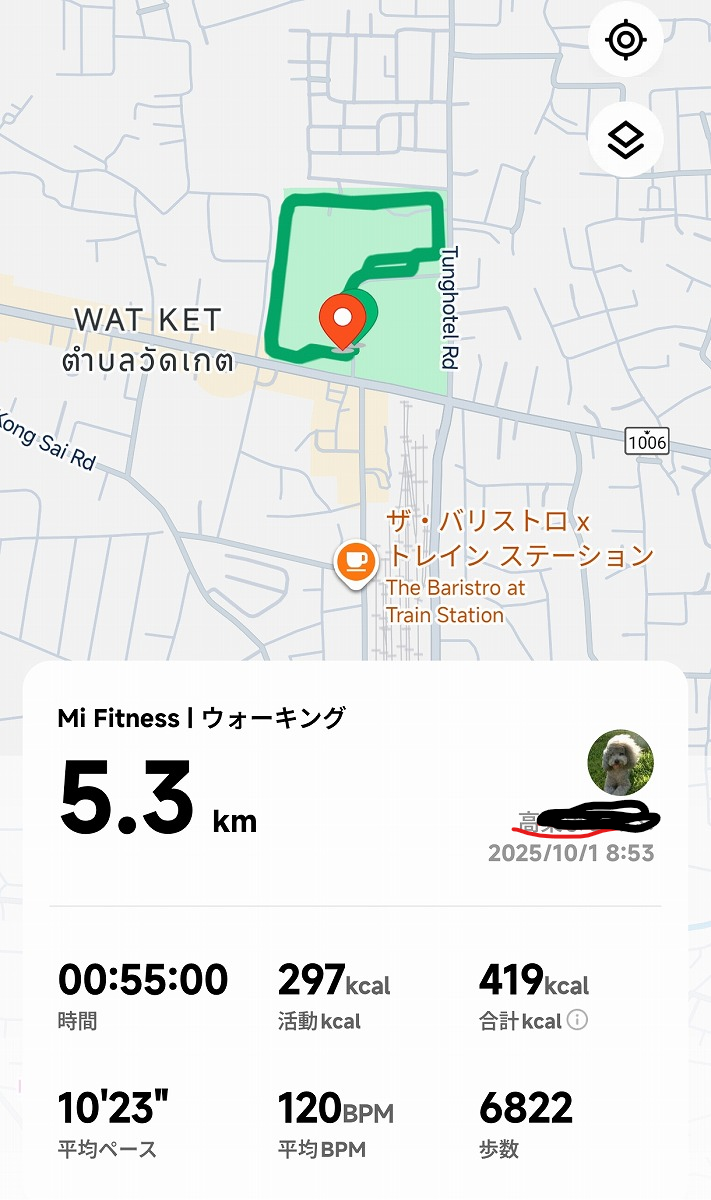Show info about 合計kcal
This screenshot has height=1200, width=711.
pyautogui.click(x=578, y=1021)
